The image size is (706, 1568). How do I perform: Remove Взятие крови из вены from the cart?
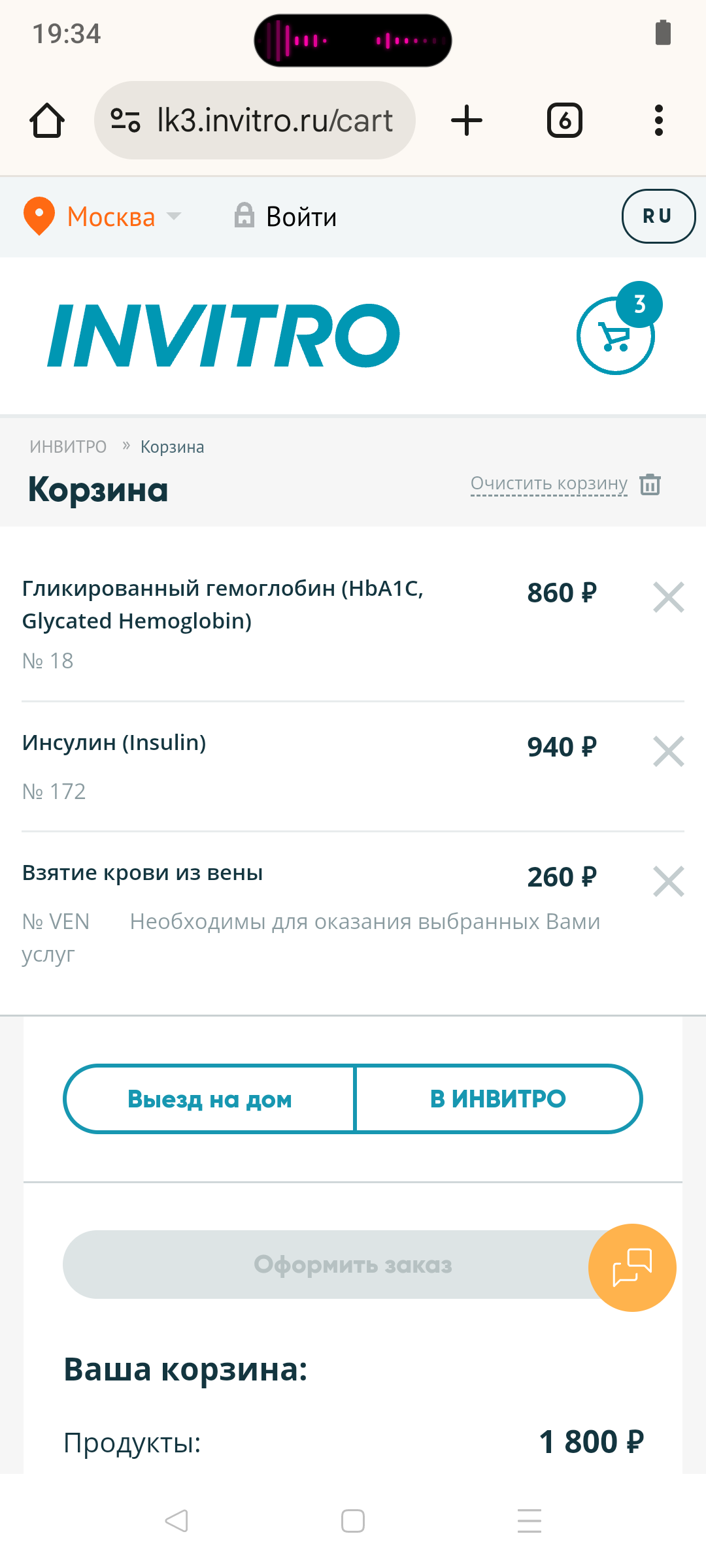click(x=668, y=881)
